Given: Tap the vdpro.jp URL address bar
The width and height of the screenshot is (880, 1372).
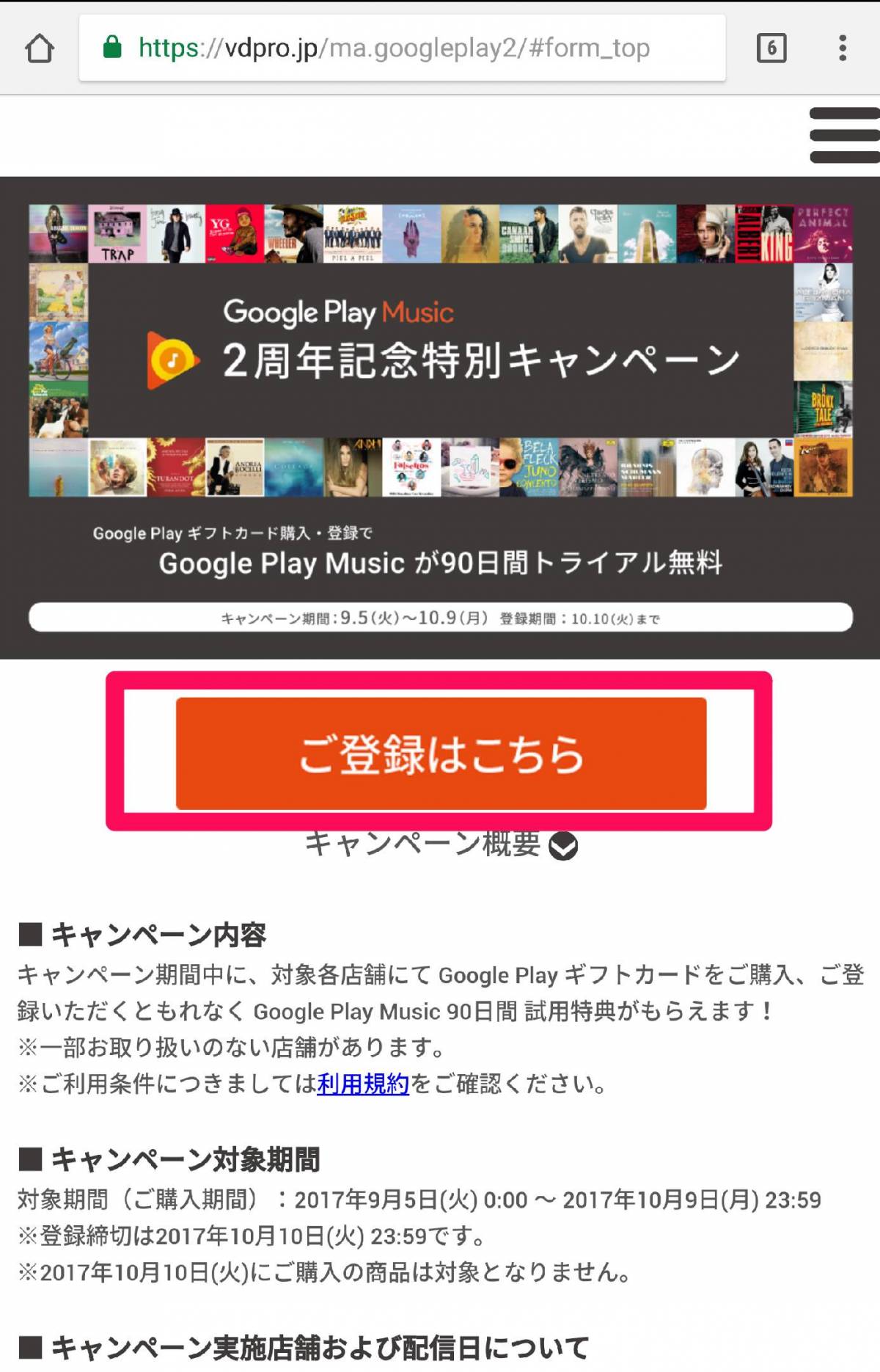Looking at the screenshot, I should 402,48.
